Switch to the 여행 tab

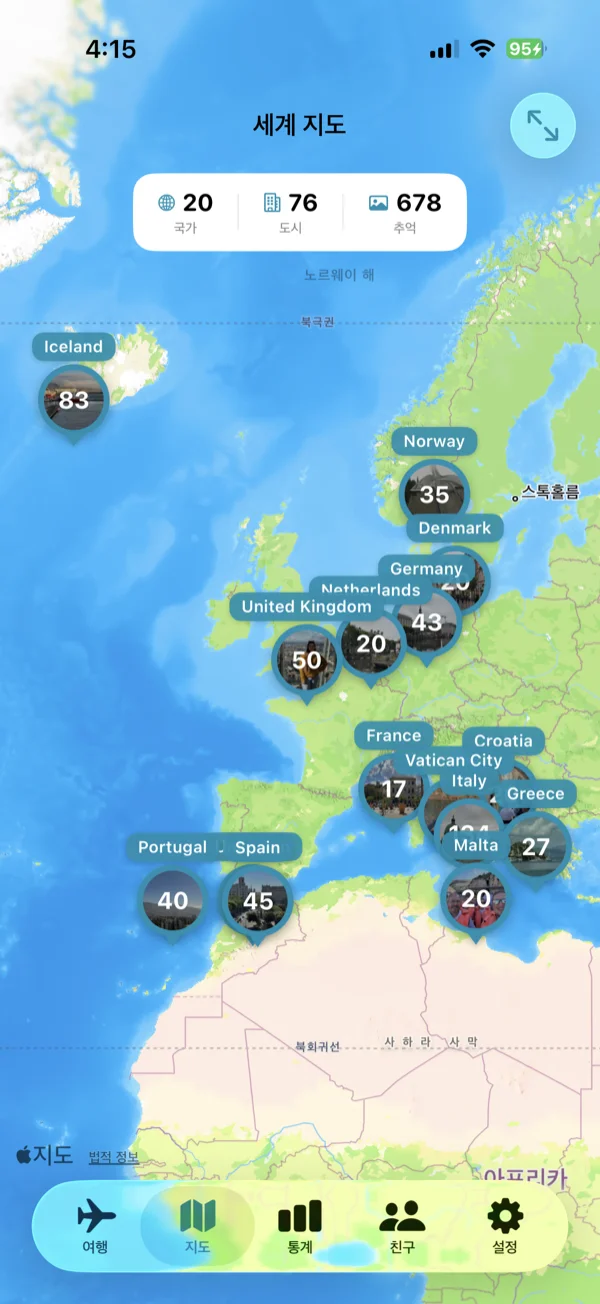click(96, 1226)
